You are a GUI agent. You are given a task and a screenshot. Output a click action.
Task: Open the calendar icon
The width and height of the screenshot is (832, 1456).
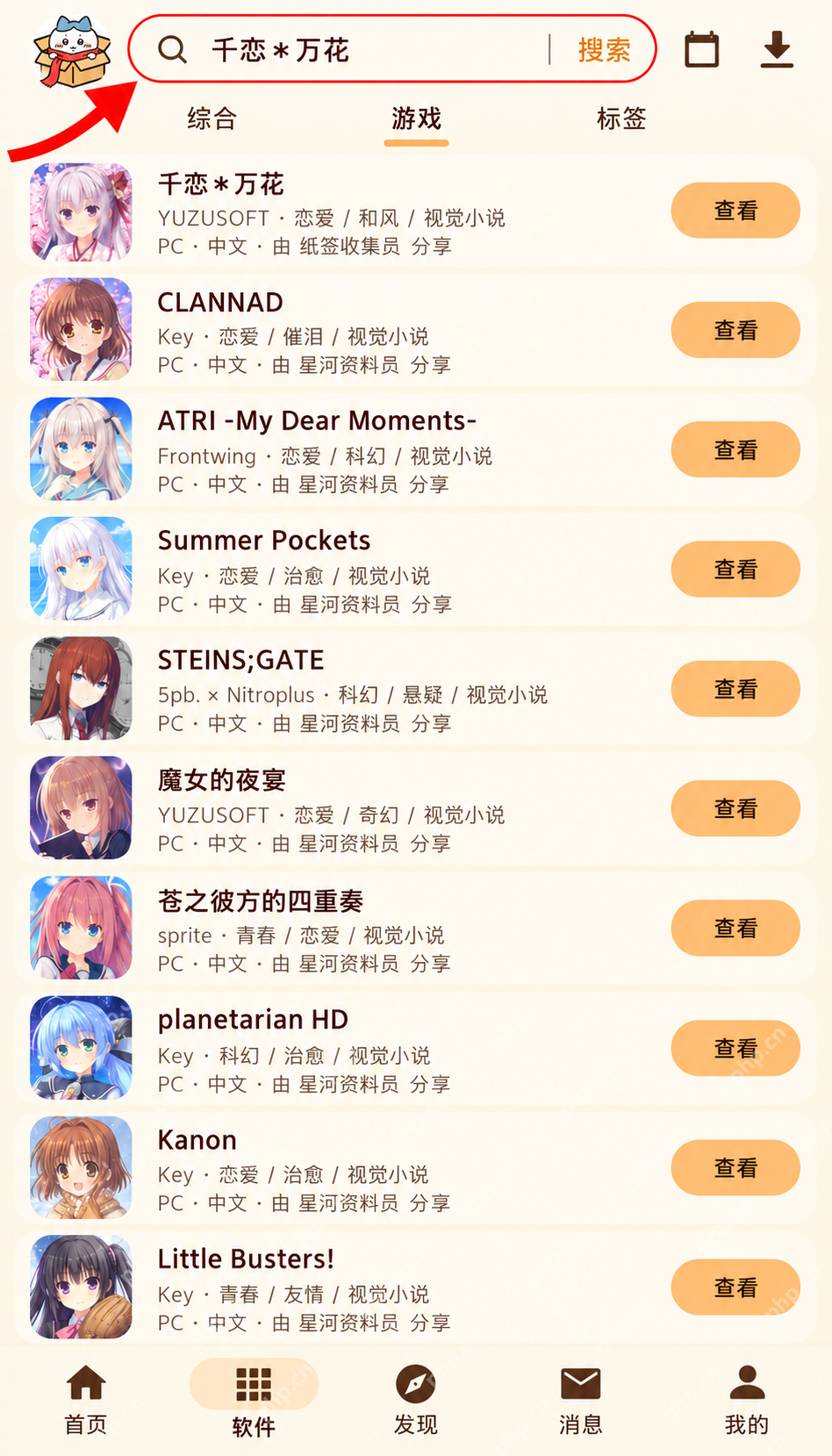(x=702, y=49)
